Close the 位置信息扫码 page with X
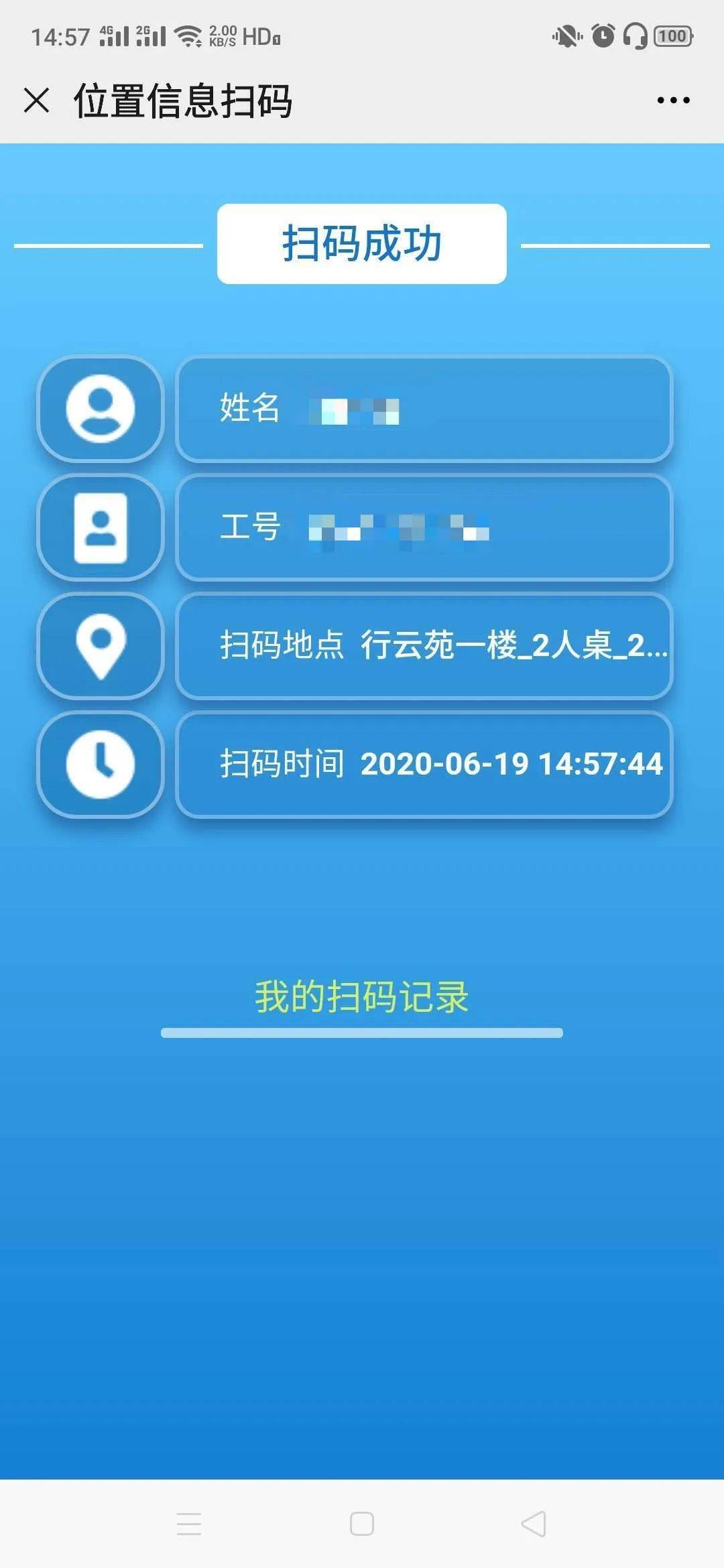 37,99
